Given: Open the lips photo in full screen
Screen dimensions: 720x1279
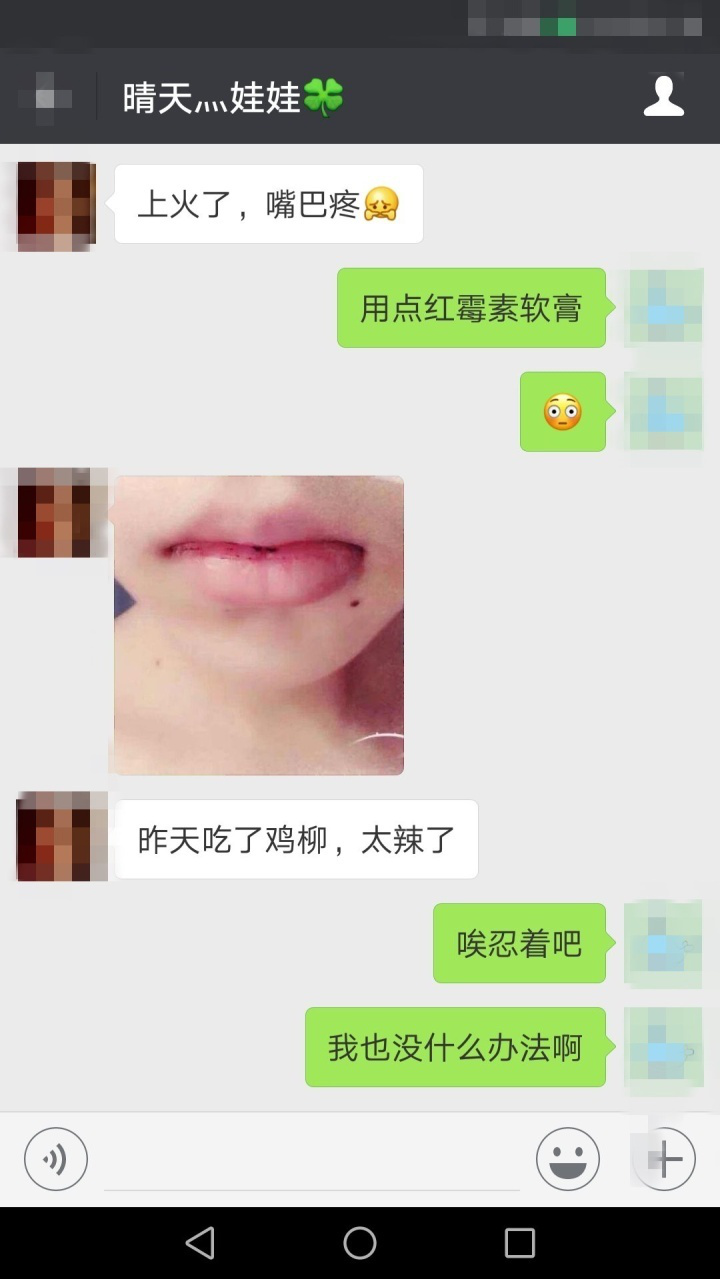Looking at the screenshot, I should (257, 624).
